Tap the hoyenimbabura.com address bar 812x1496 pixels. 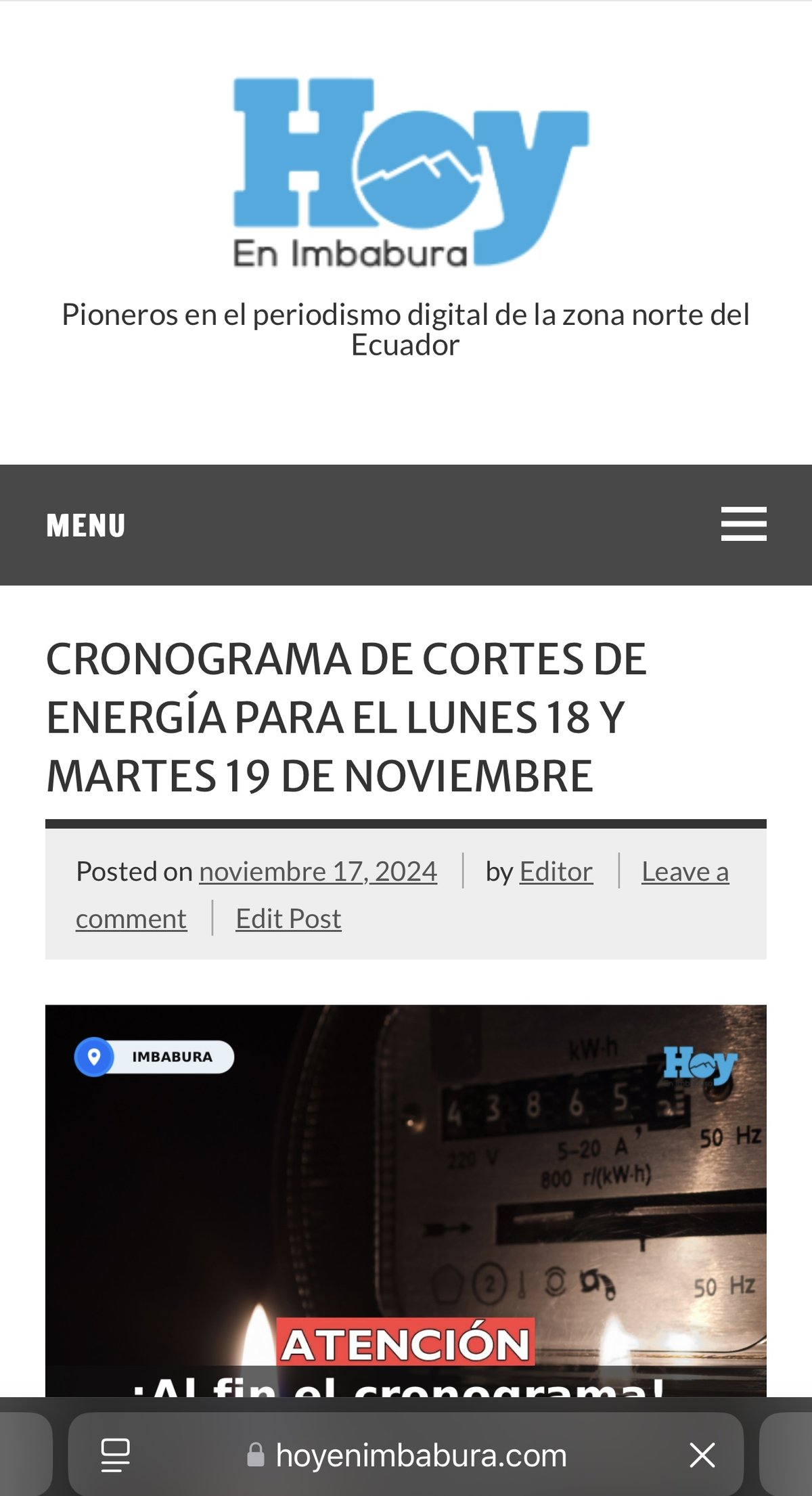tap(420, 1455)
